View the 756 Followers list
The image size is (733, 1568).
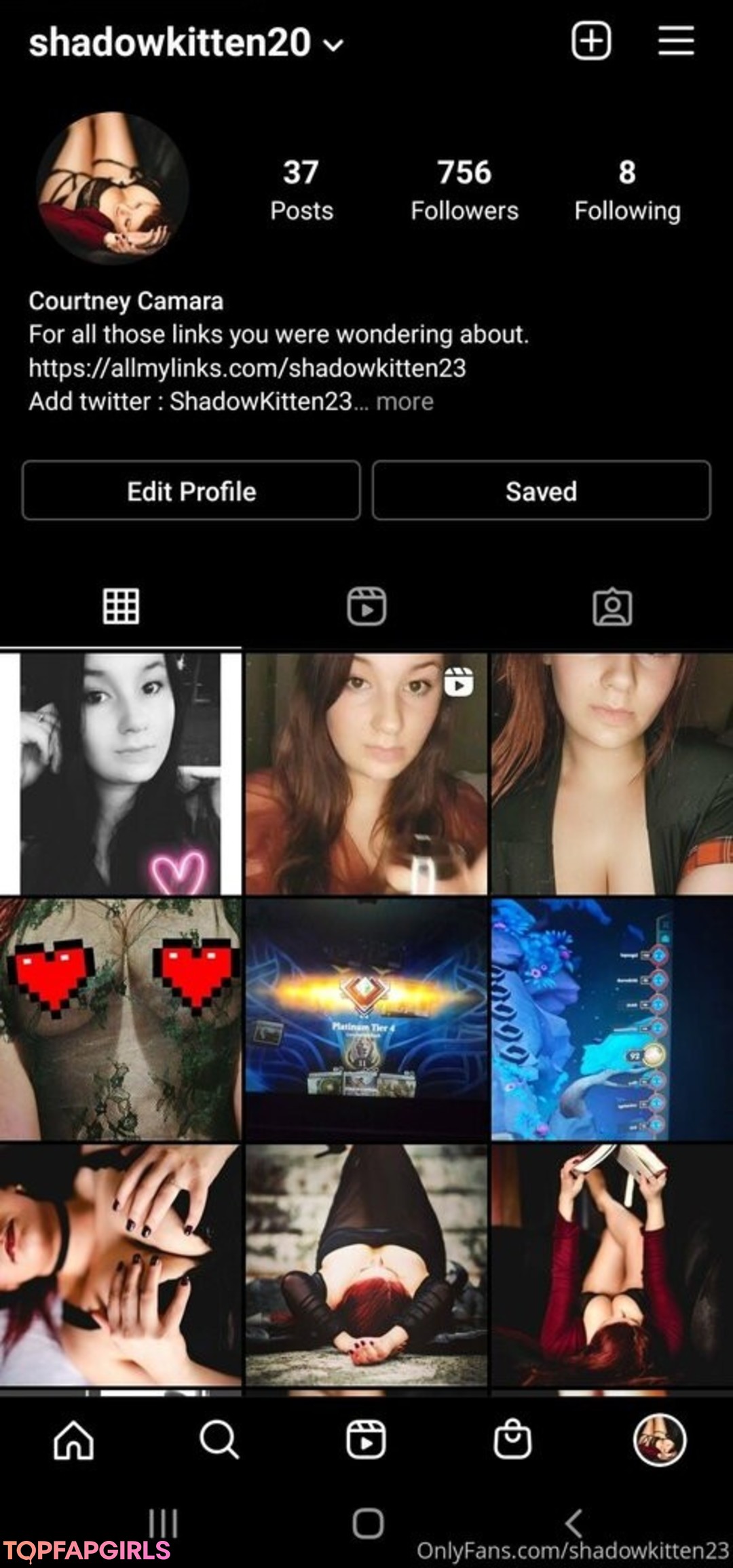click(x=464, y=190)
